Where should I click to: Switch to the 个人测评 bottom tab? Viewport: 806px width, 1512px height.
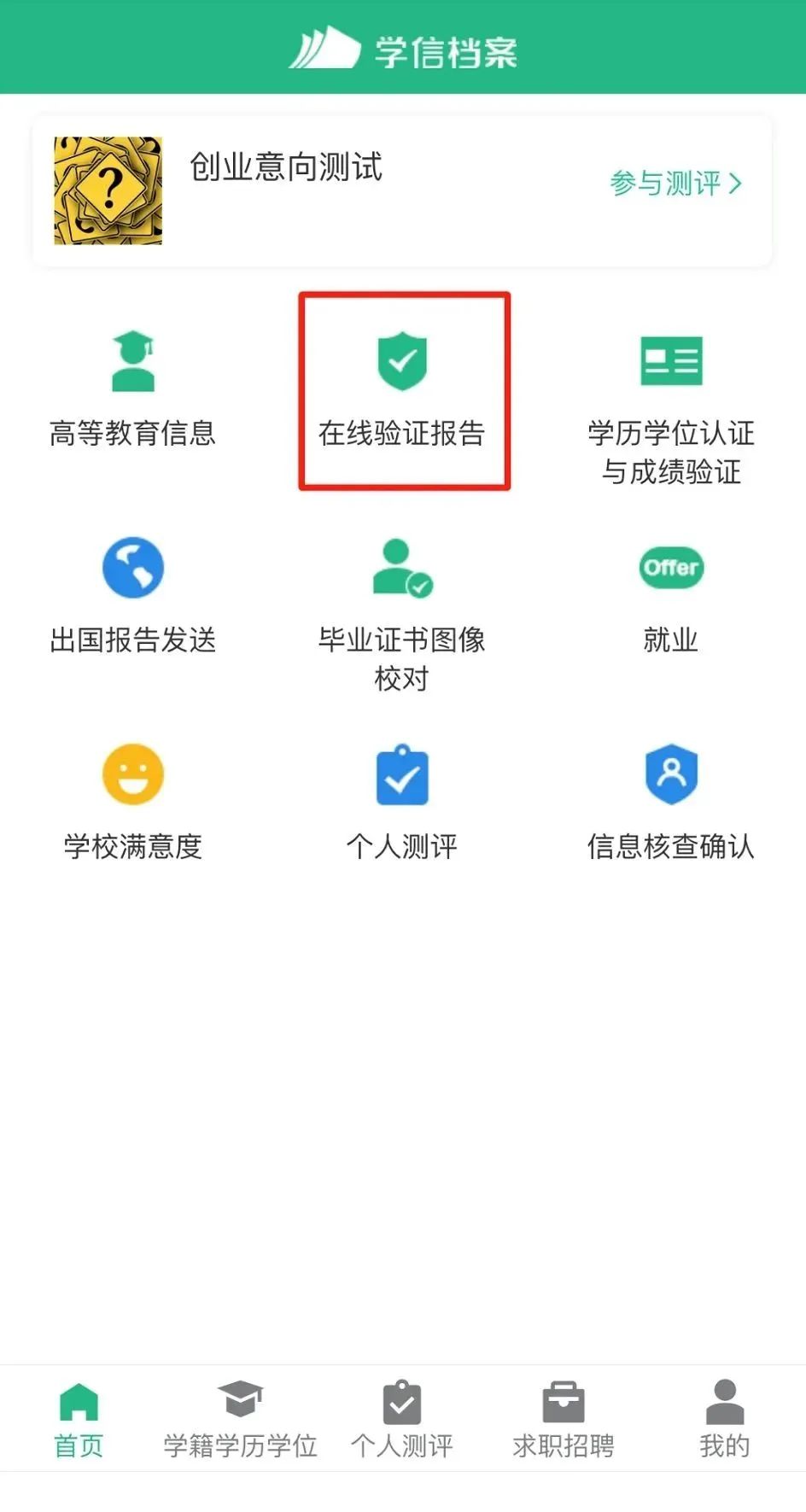(x=402, y=1421)
